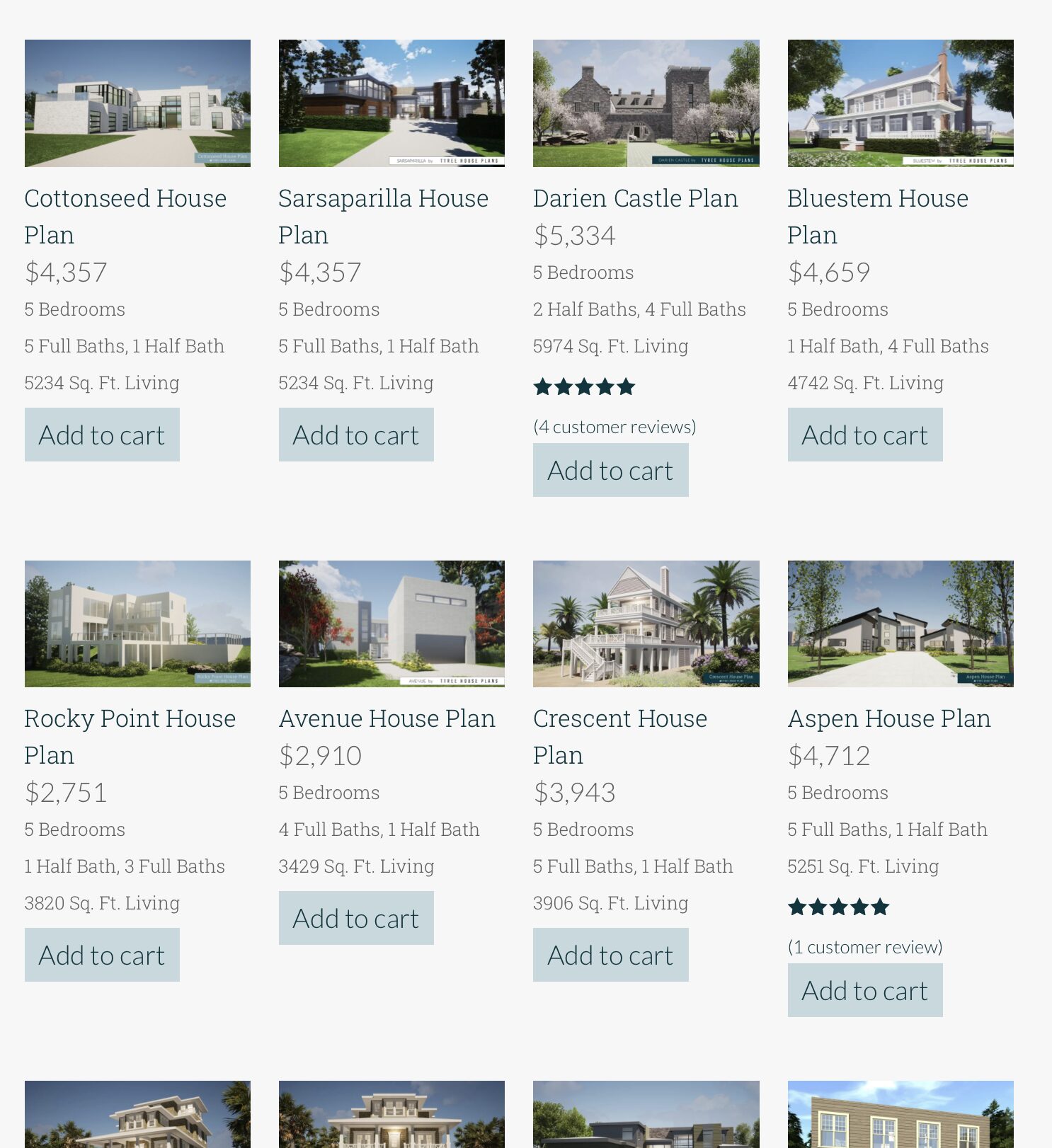Image resolution: width=1052 pixels, height=1148 pixels.
Task: Add Crescent House Plan to cart
Action: (x=610, y=955)
